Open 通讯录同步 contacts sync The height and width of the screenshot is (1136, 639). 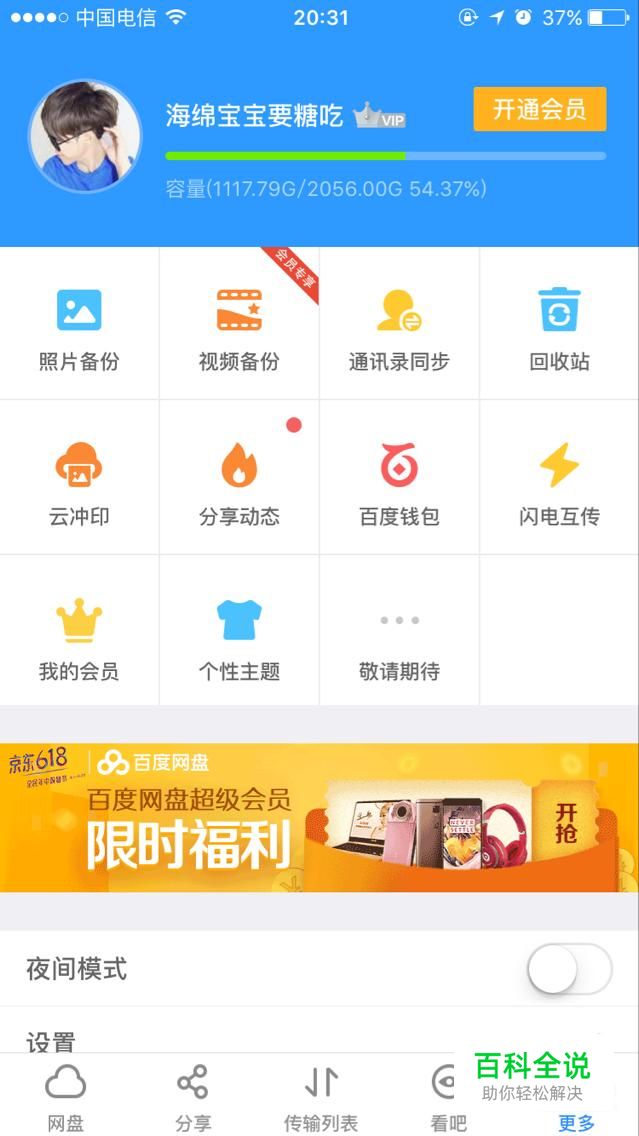pyautogui.click(x=399, y=324)
